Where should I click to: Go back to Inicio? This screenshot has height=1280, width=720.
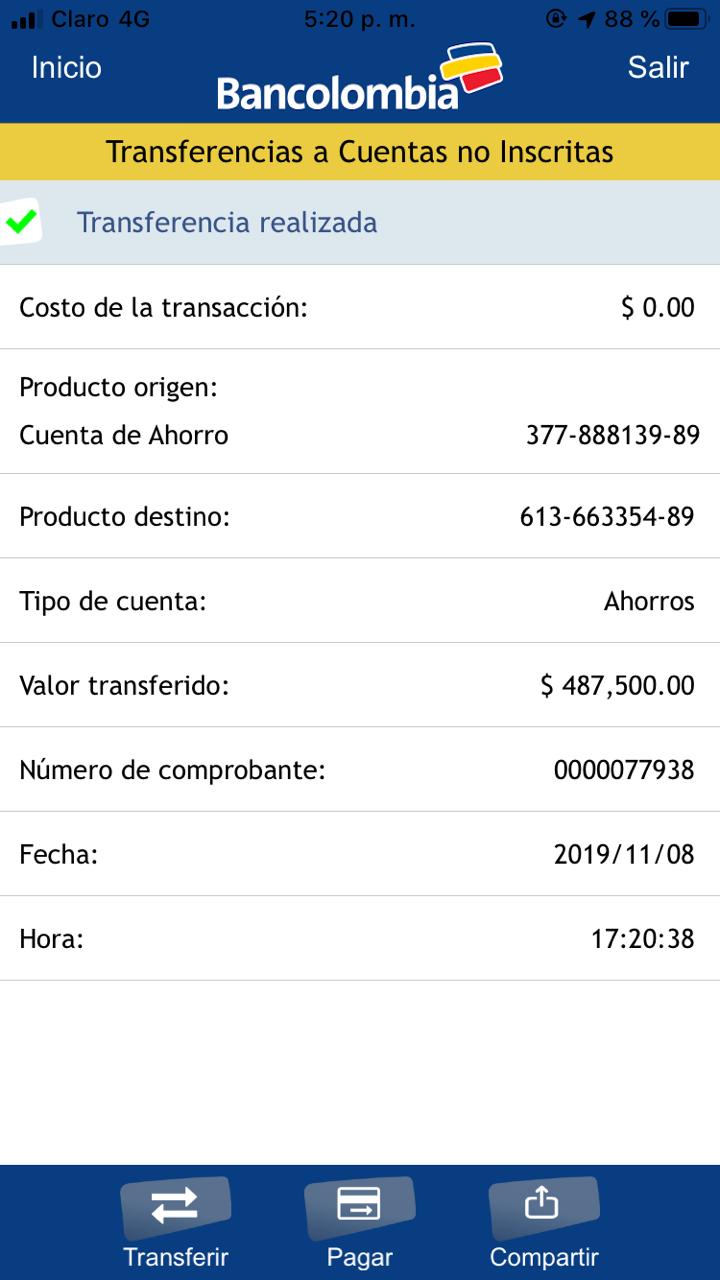coord(66,67)
